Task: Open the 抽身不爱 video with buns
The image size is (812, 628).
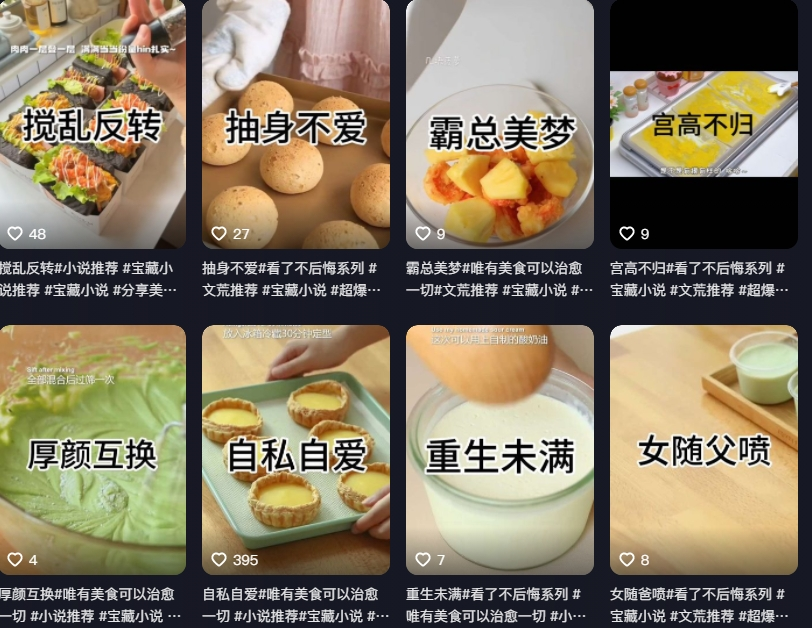Action: click(296, 125)
